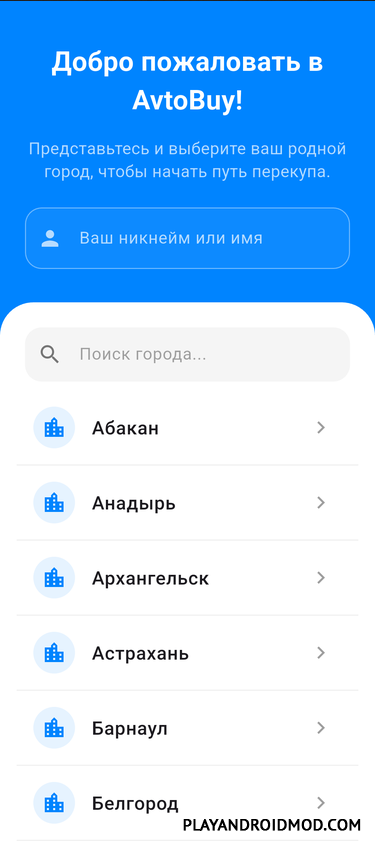
Task: Pick Архангельск from the list
Action: 187,578
